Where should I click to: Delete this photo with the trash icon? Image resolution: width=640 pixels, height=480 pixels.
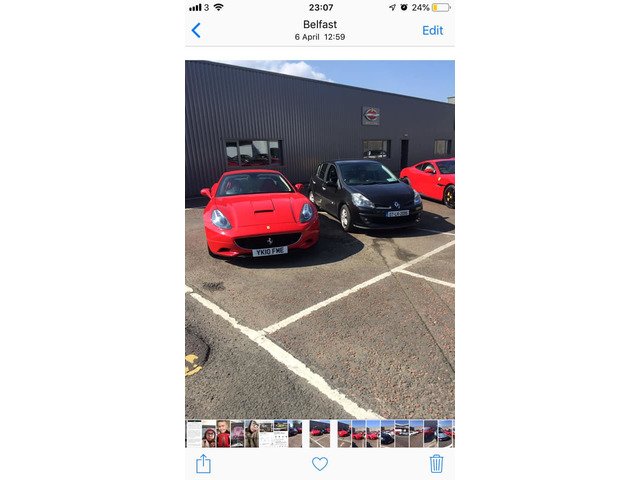click(x=436, y=463)
